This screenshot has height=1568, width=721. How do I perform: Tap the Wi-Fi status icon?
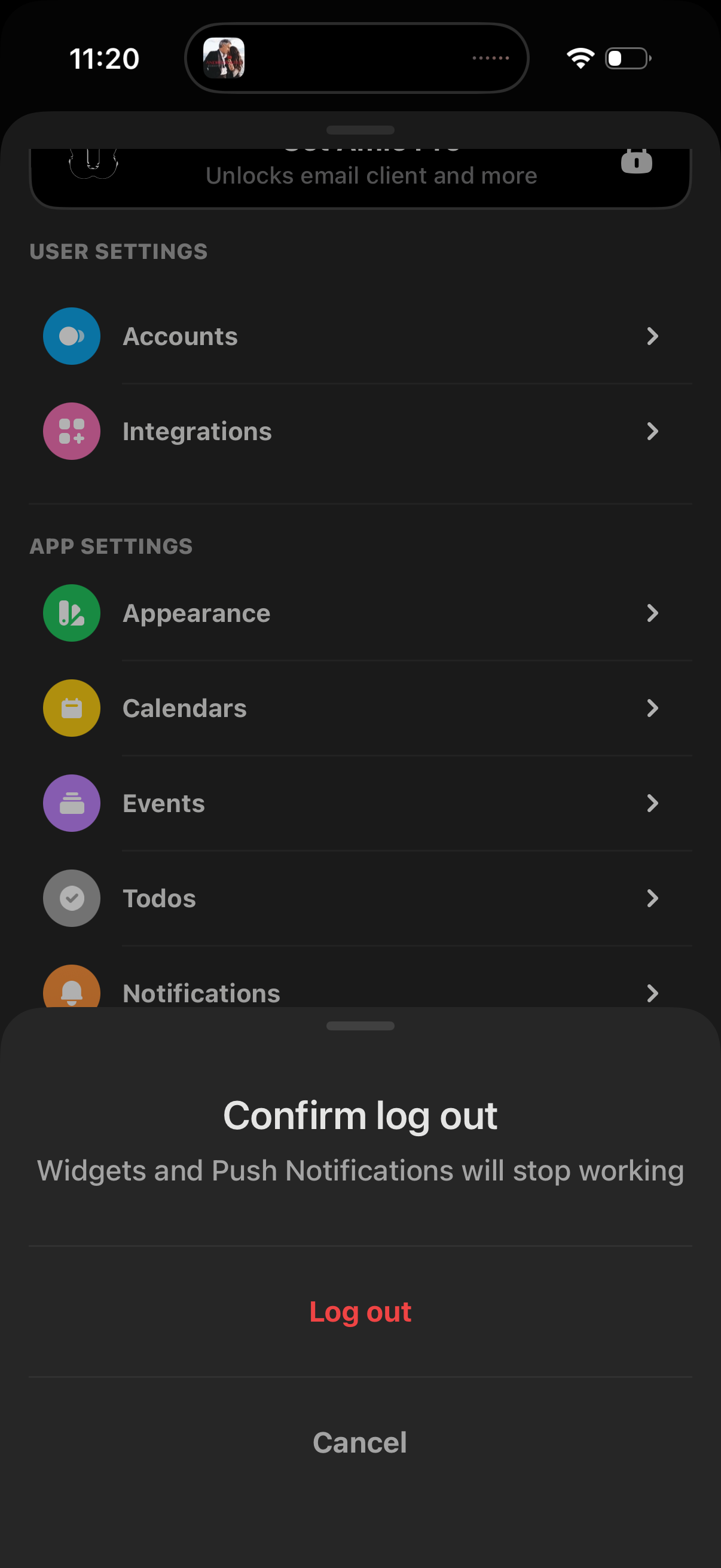[579, 58]
